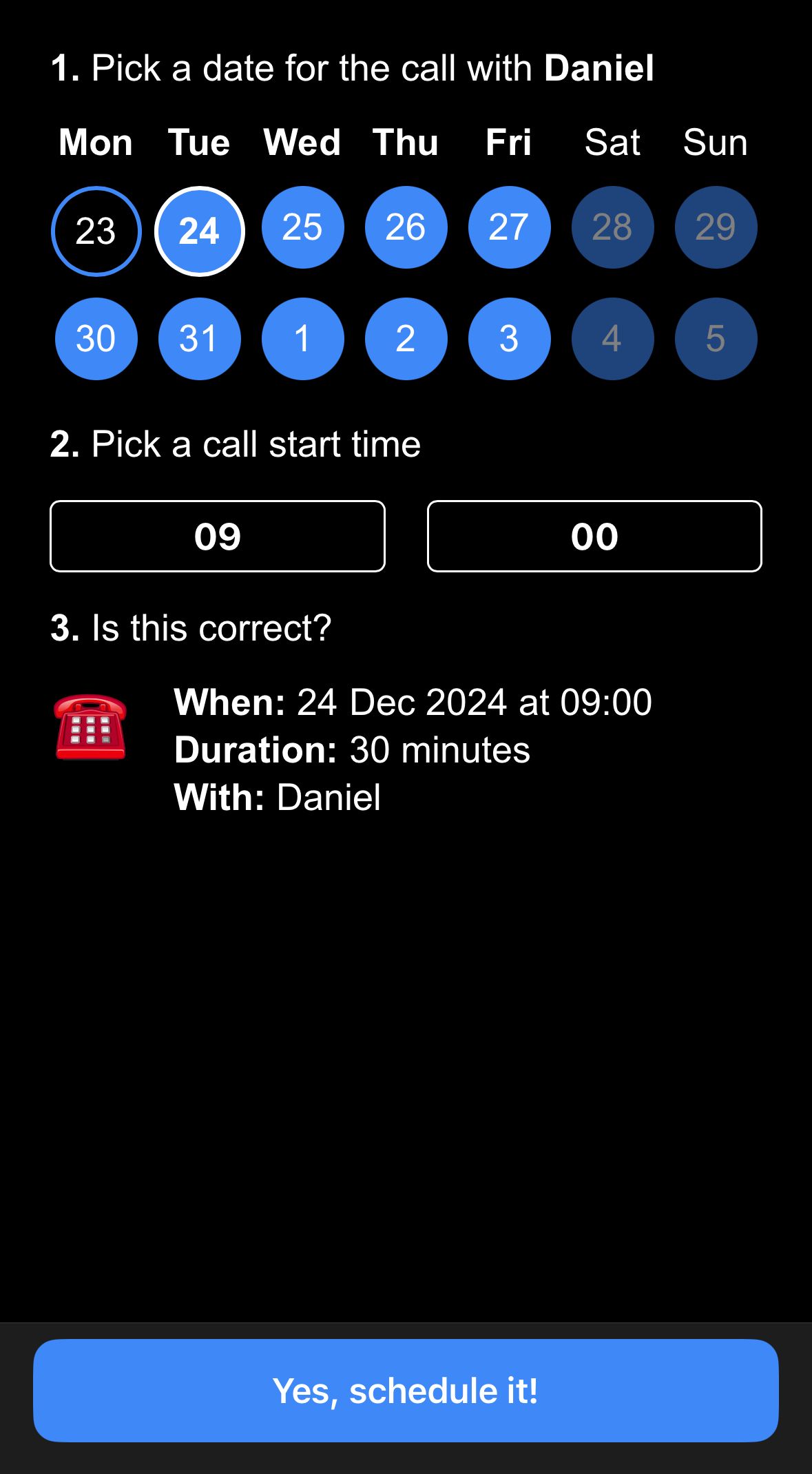Choose Thursday the 26th
This screenshot has width=812, height=1474.
pos(406,227)
